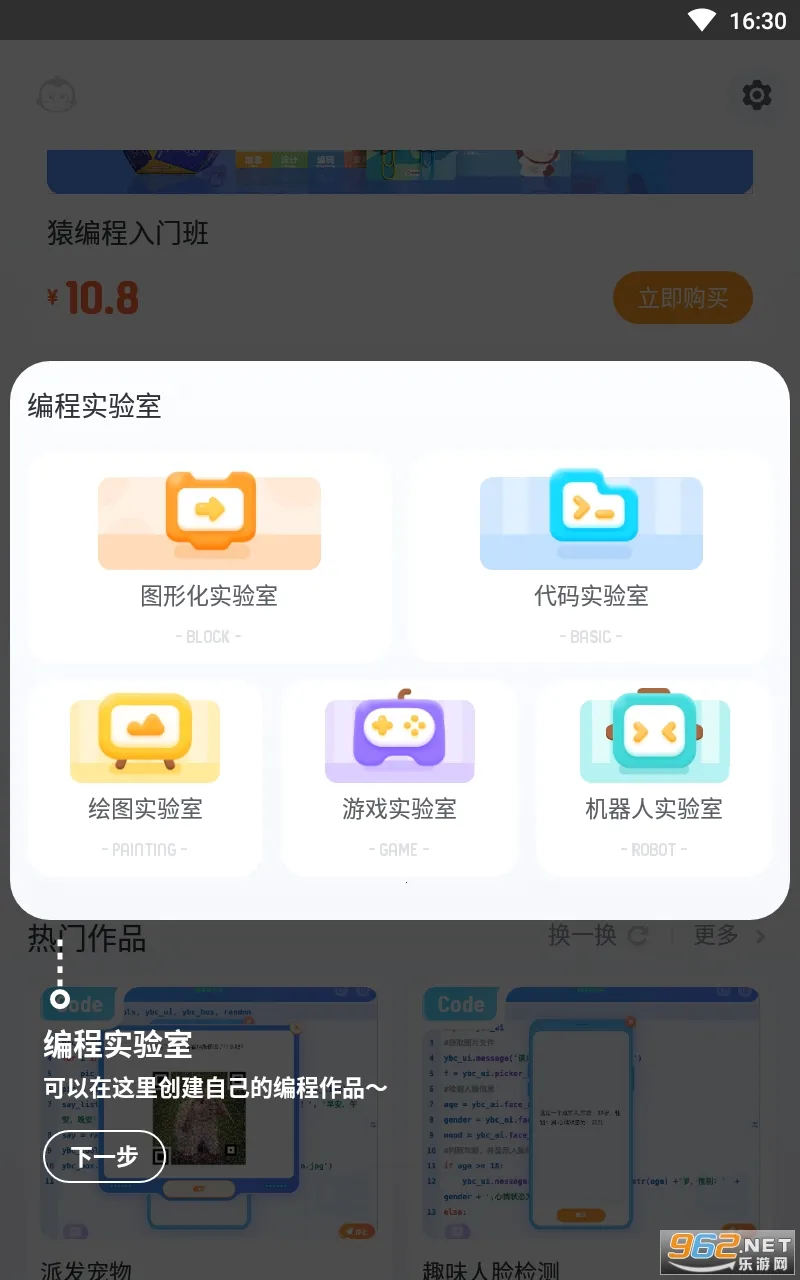This screenshot has width=800, height=1280.
Task: Open the 代码实验室 (Basic) coding lab
Action: [x=591, y=555]
